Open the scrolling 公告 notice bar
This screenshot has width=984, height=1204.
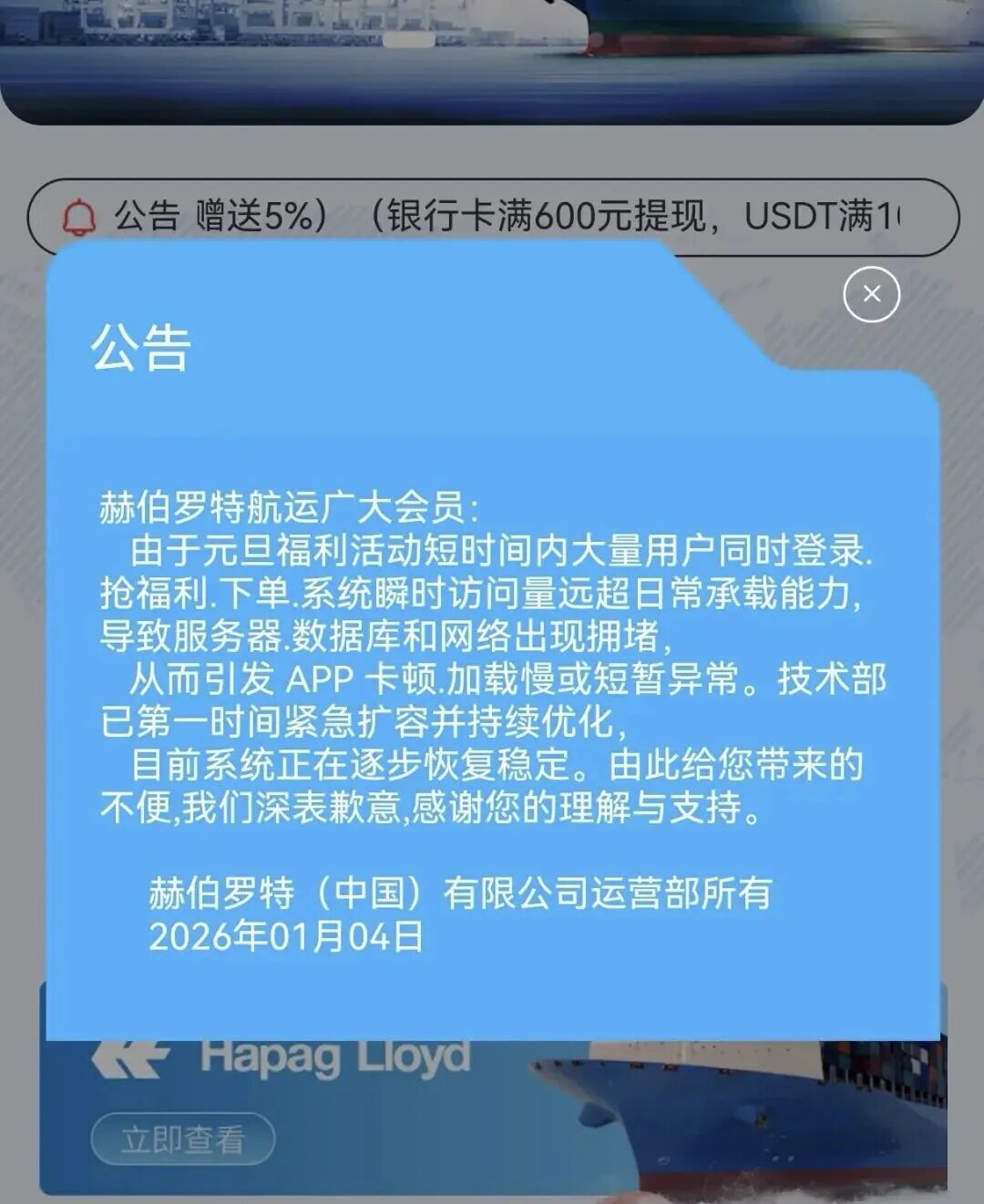pyautogui.click(x=492, y=217)
